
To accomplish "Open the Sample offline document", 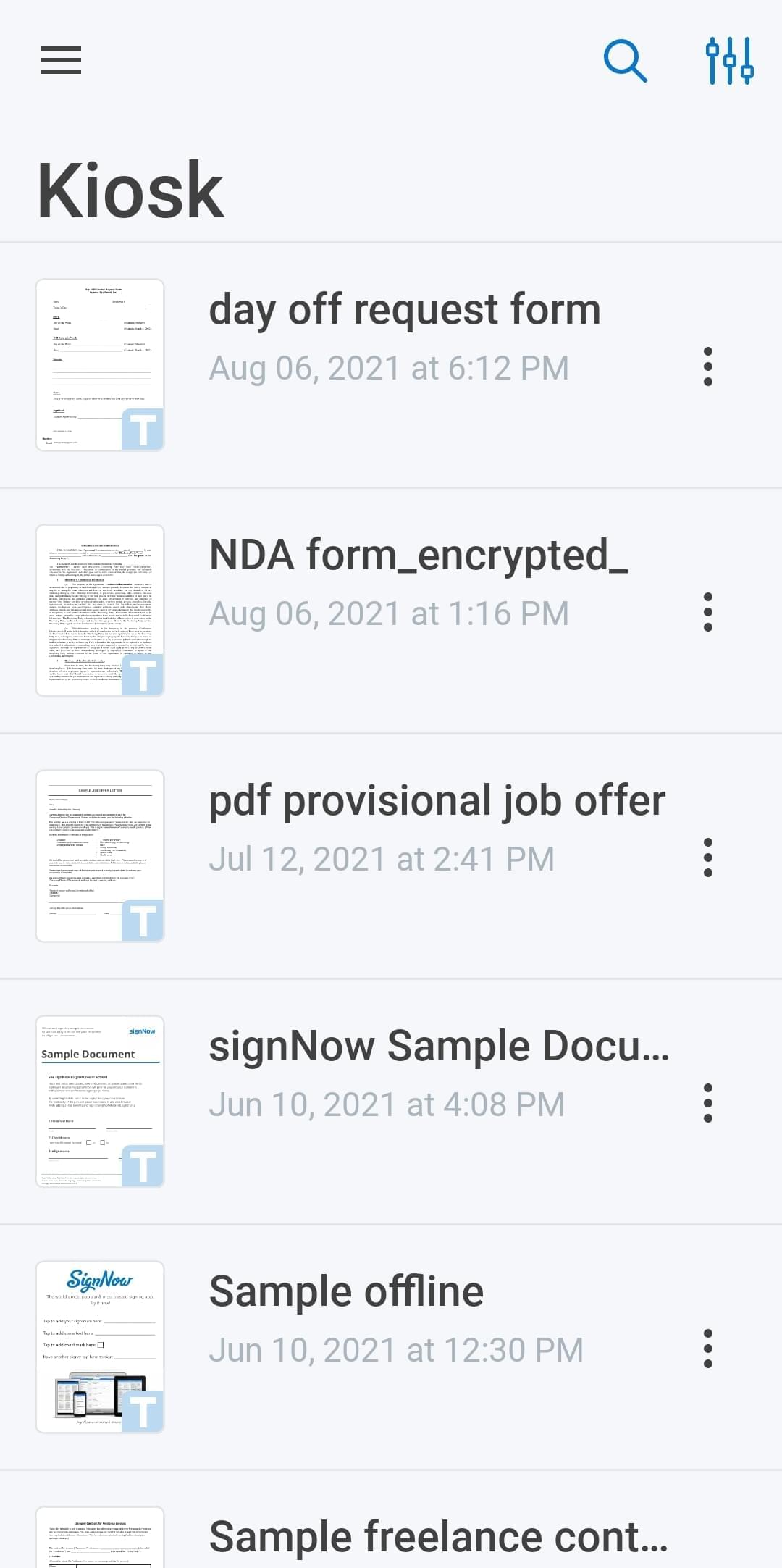I will tap(346, 1292).
